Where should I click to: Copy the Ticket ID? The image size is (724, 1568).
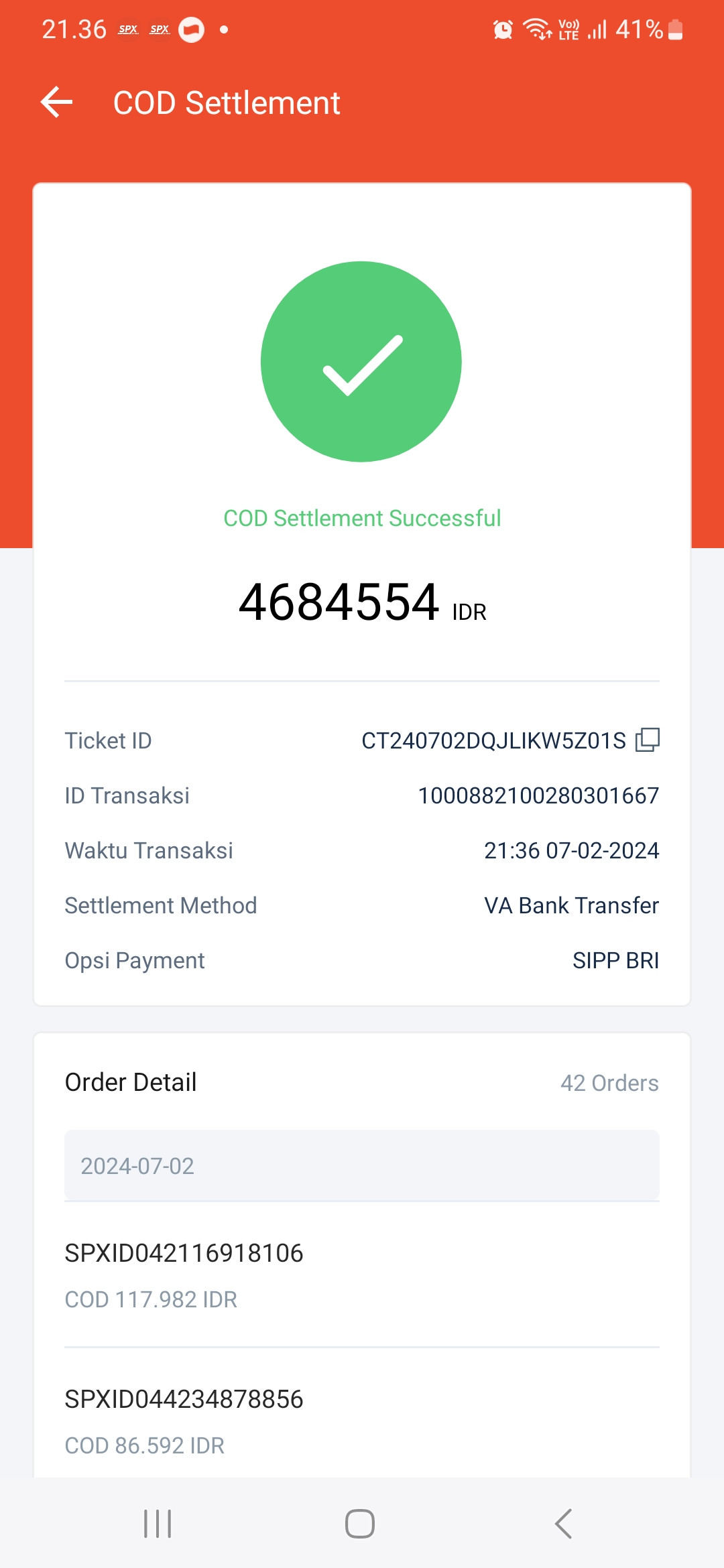(x=648, y=740)
